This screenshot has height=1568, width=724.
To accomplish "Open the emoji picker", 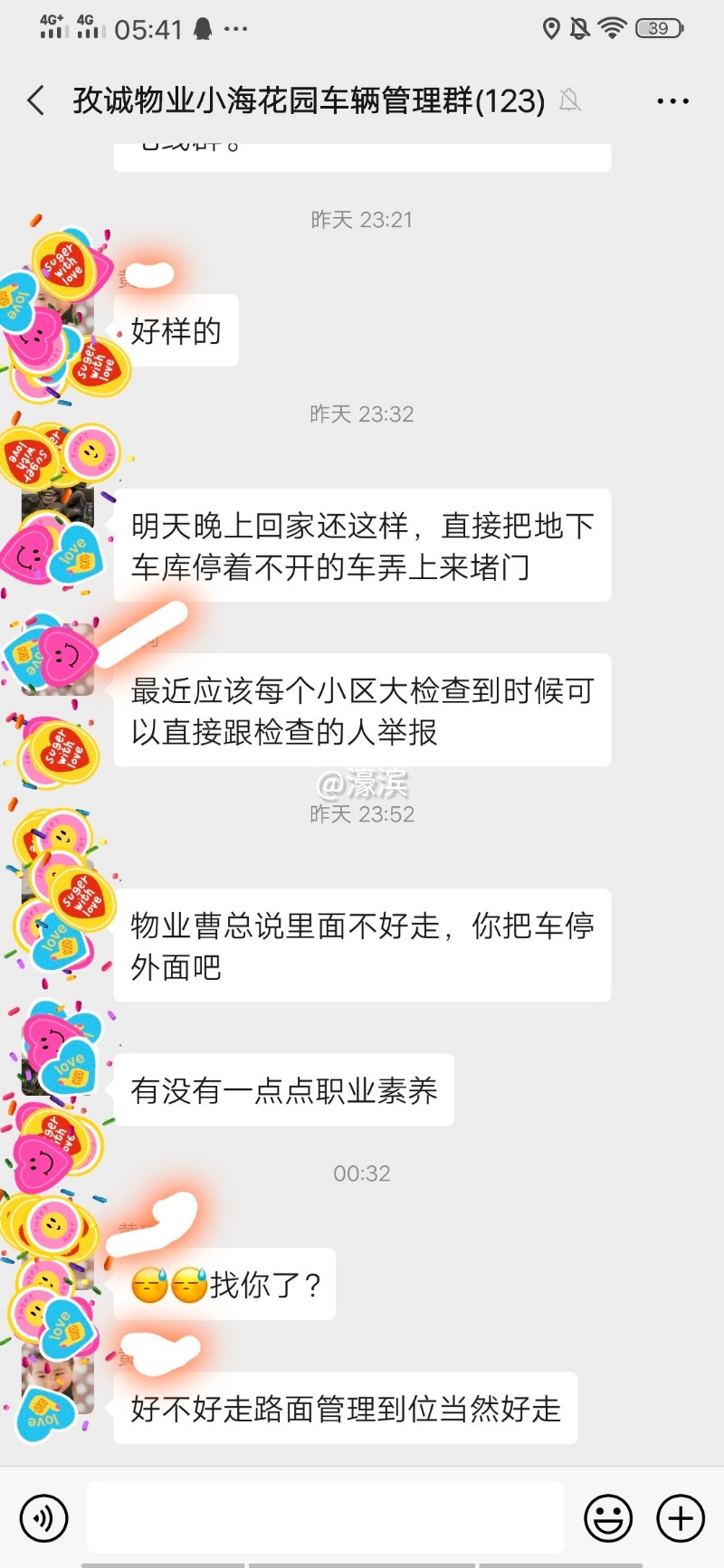I will (608, 1517).
